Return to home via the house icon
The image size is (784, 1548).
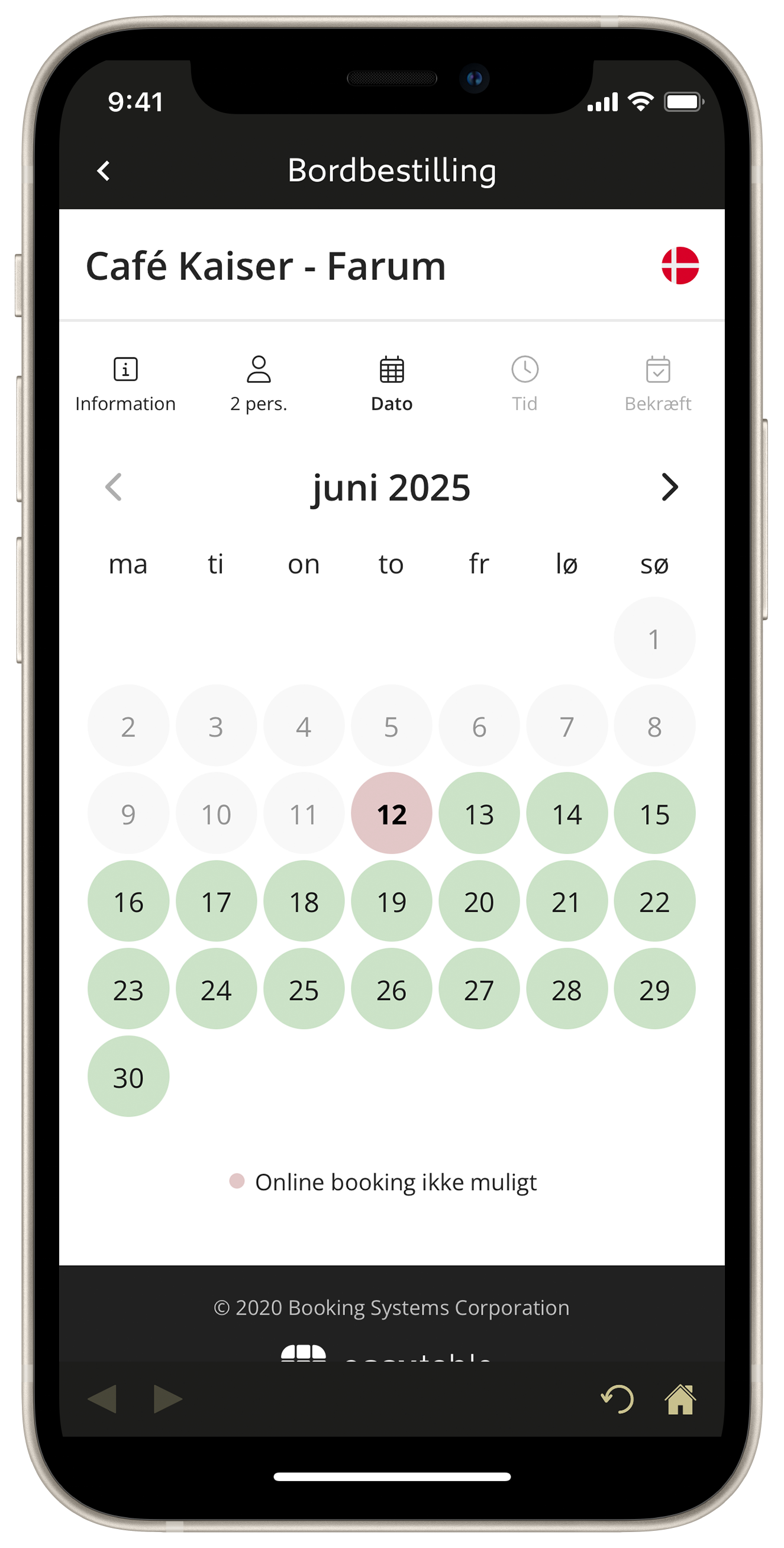point(680,1399)
